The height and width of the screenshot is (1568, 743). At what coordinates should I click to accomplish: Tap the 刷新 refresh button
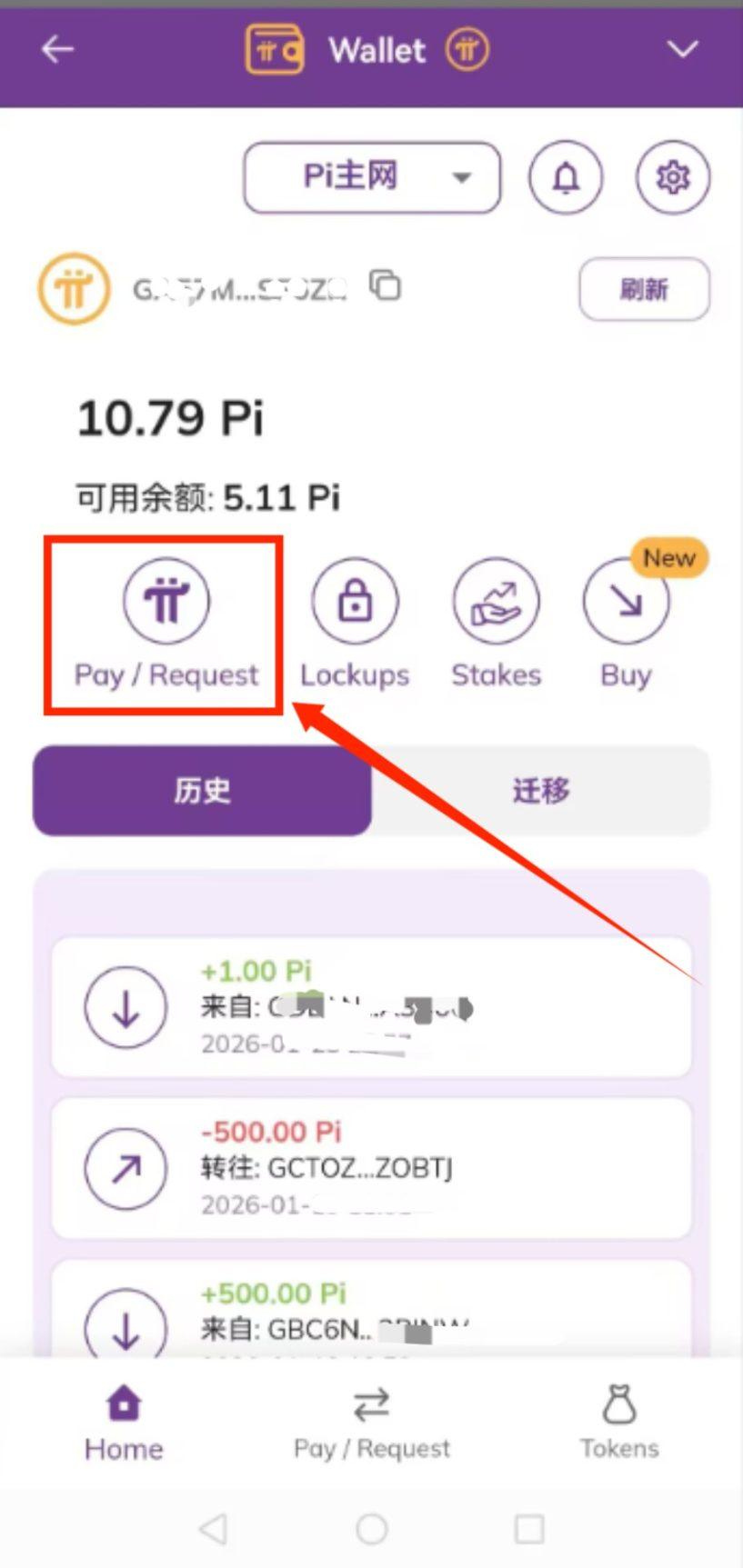644,289
